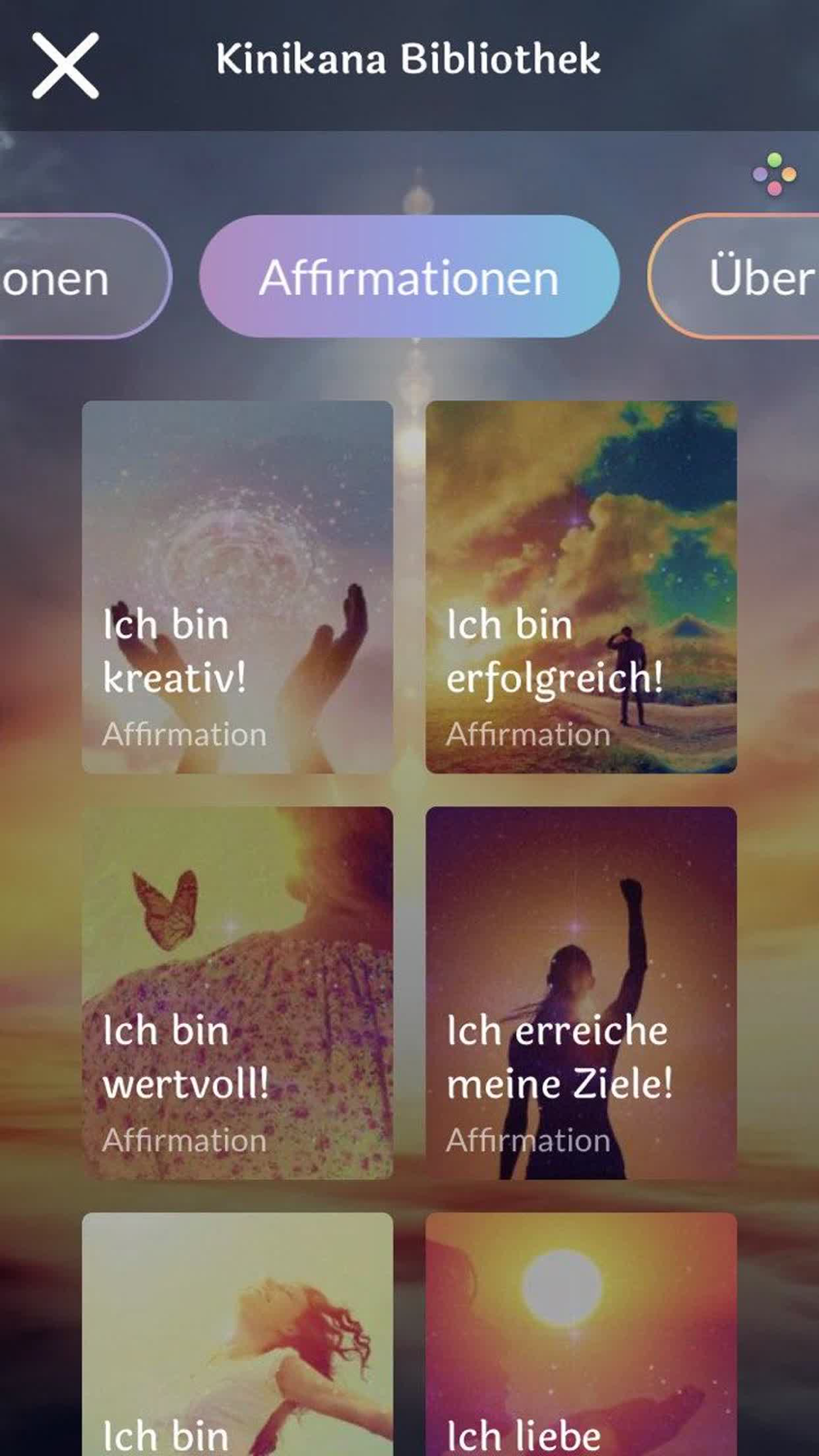The image size is (819, 1456).
Task: Open the Ich bin wertvoll! affirmation
Action: pos(238,993)
